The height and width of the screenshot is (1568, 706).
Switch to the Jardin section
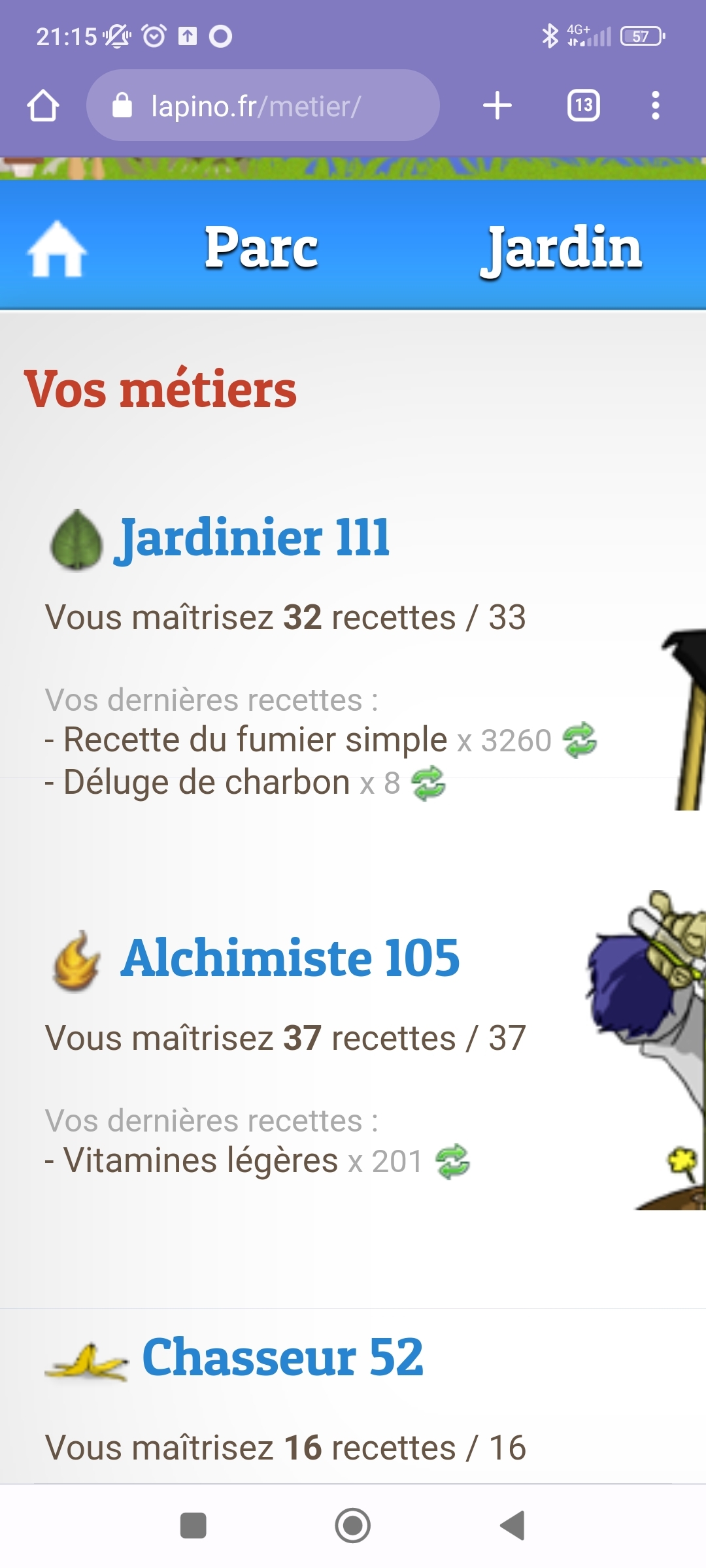pos(562,248)
